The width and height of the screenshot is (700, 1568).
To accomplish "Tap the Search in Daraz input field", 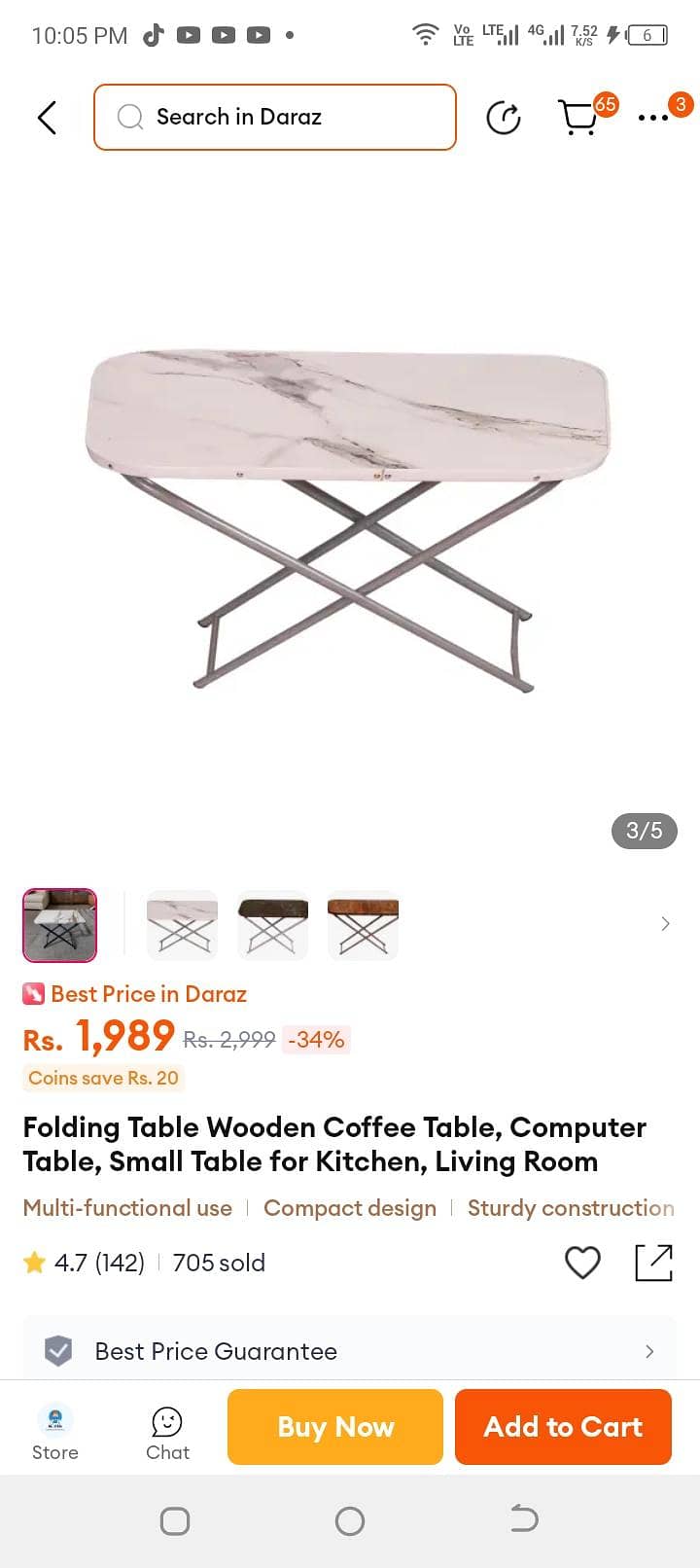I will (x=275, y=117).
